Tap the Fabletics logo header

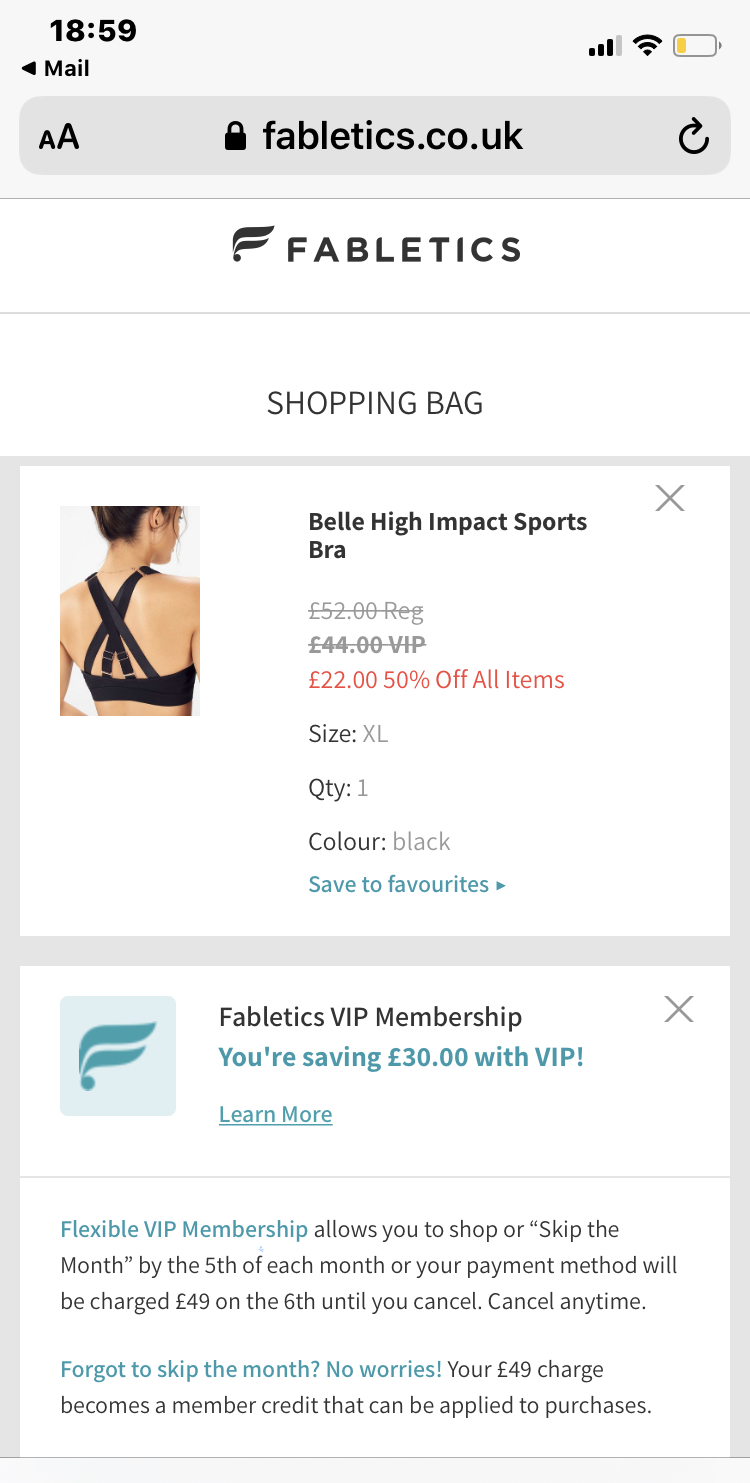point(375,247)
